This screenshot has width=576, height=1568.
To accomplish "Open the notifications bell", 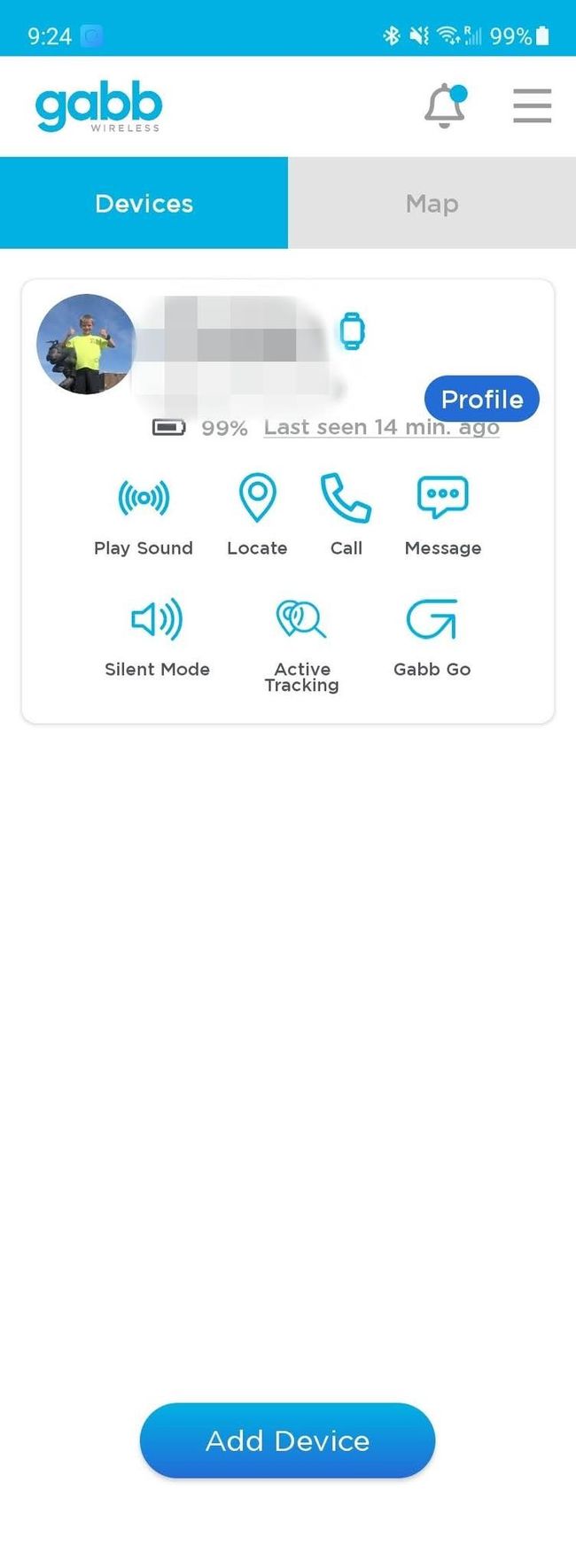I will click(x=445, y=107).
